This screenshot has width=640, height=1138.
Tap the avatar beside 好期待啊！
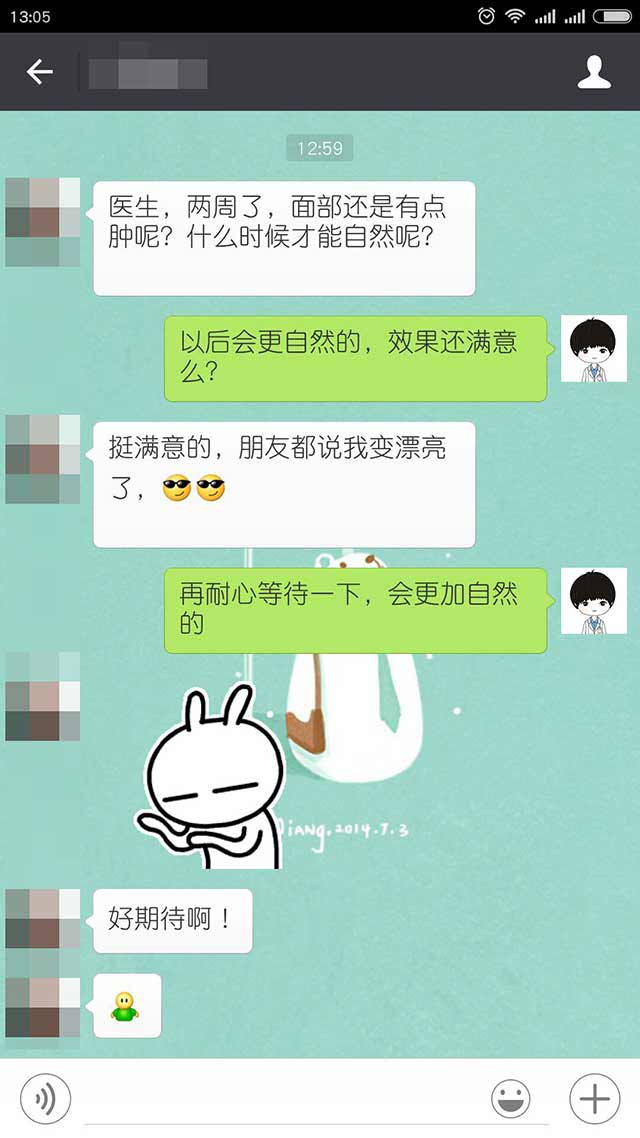click(x=42, y=918)
